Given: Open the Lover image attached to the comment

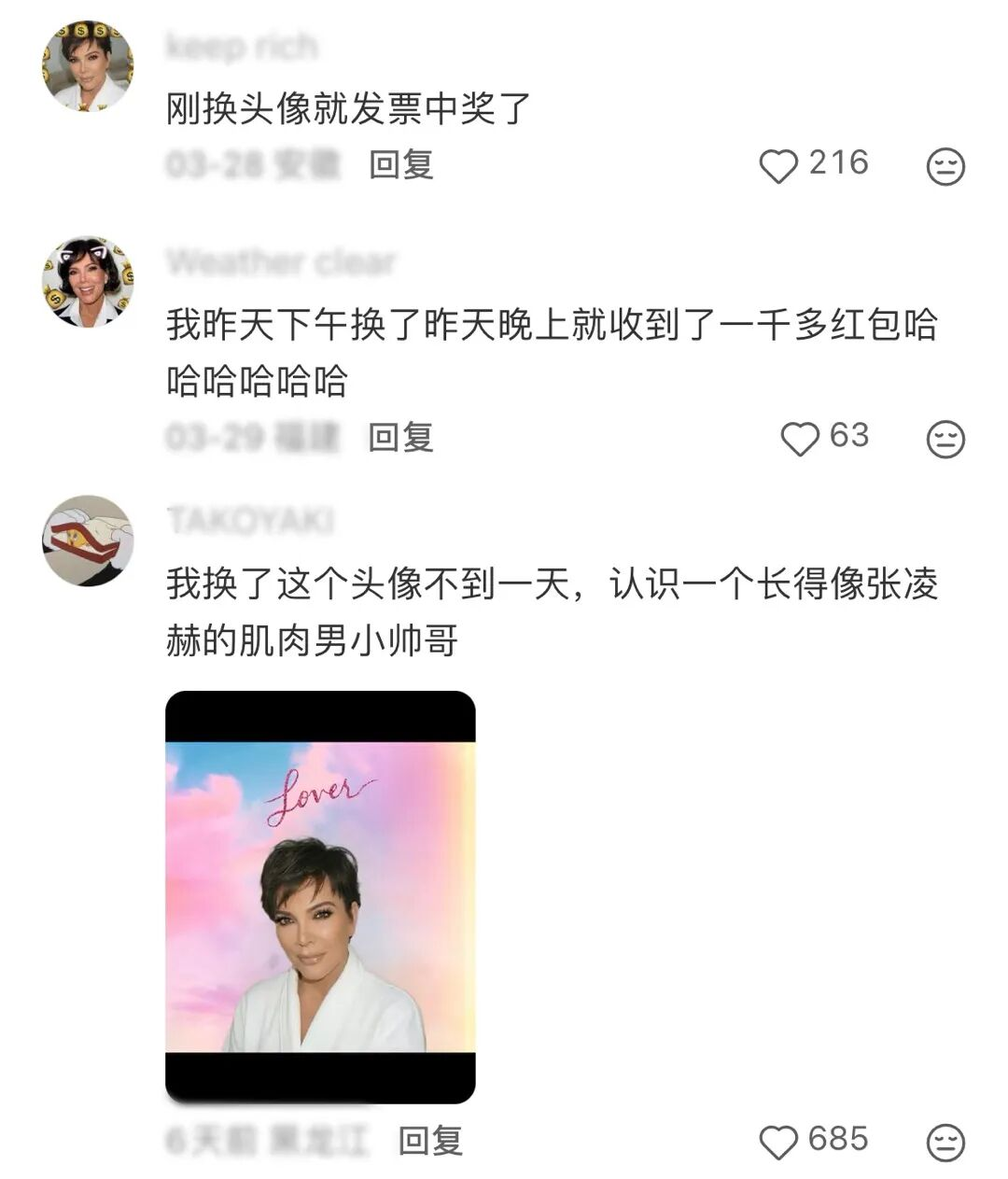Looking at the screenshot, I should click(320, 896).
